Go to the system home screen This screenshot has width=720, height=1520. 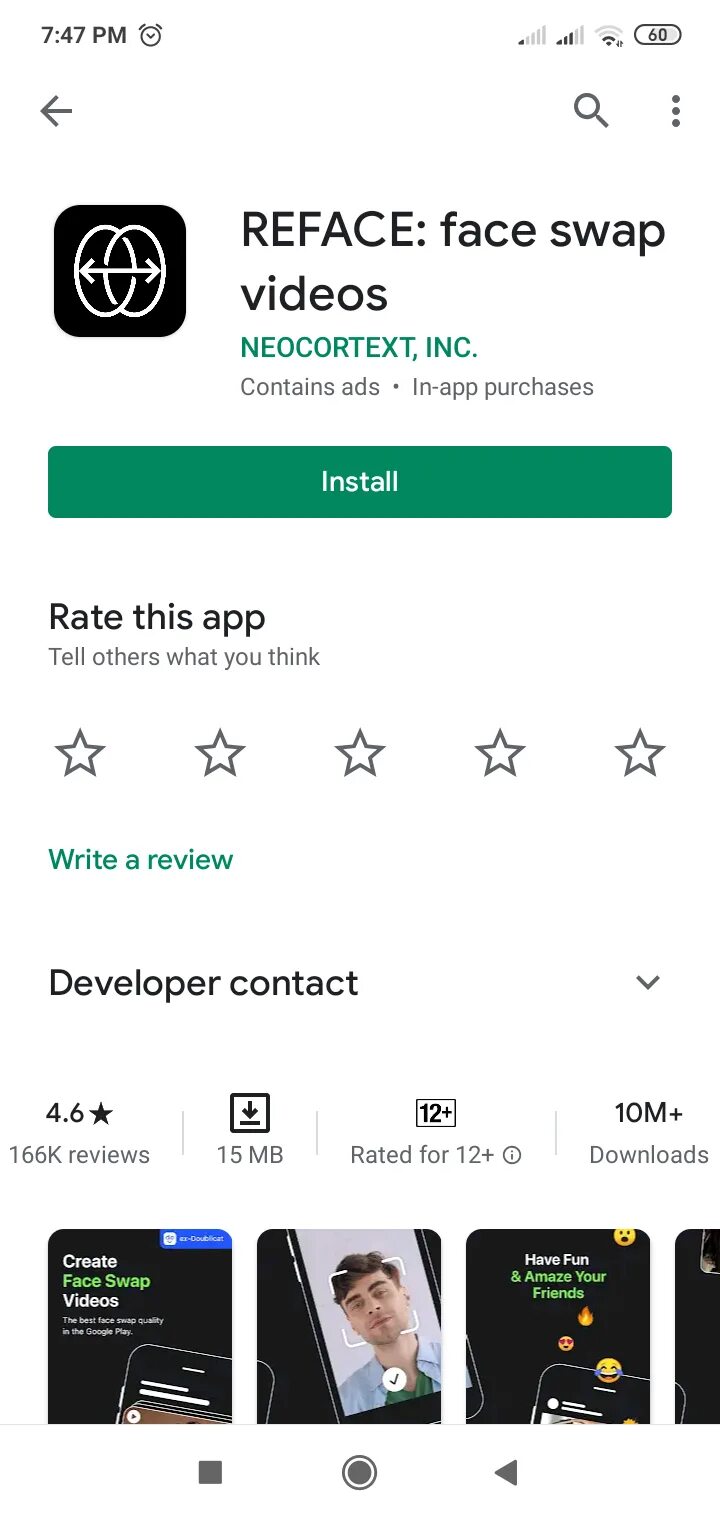[x=359, y=1472]
